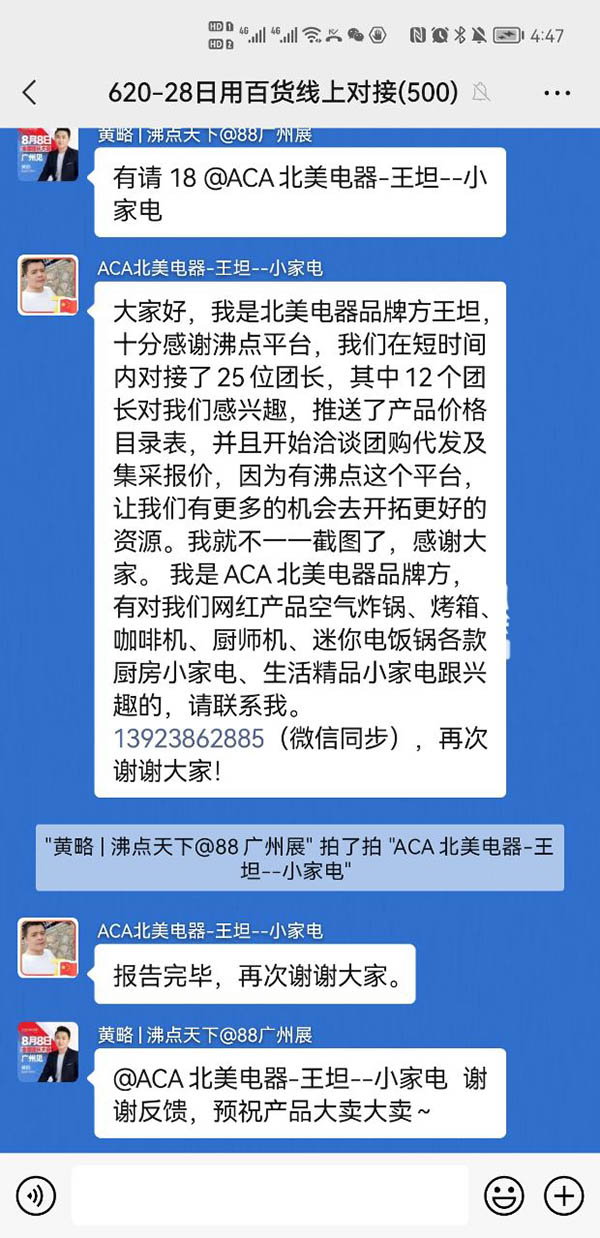Open the chat's more options menu
Viewport: 600px width, 1238px height.
click(x=557, y=93)
